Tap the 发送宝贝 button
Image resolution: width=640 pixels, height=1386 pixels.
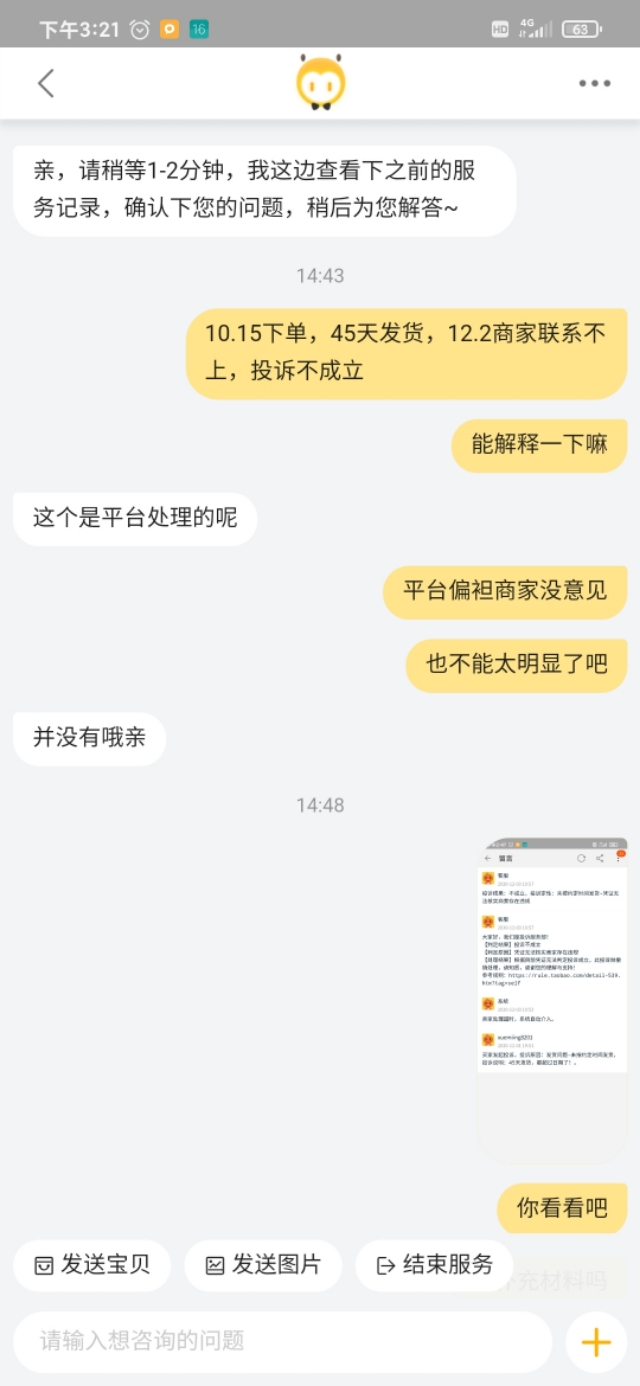(92, 1265)
